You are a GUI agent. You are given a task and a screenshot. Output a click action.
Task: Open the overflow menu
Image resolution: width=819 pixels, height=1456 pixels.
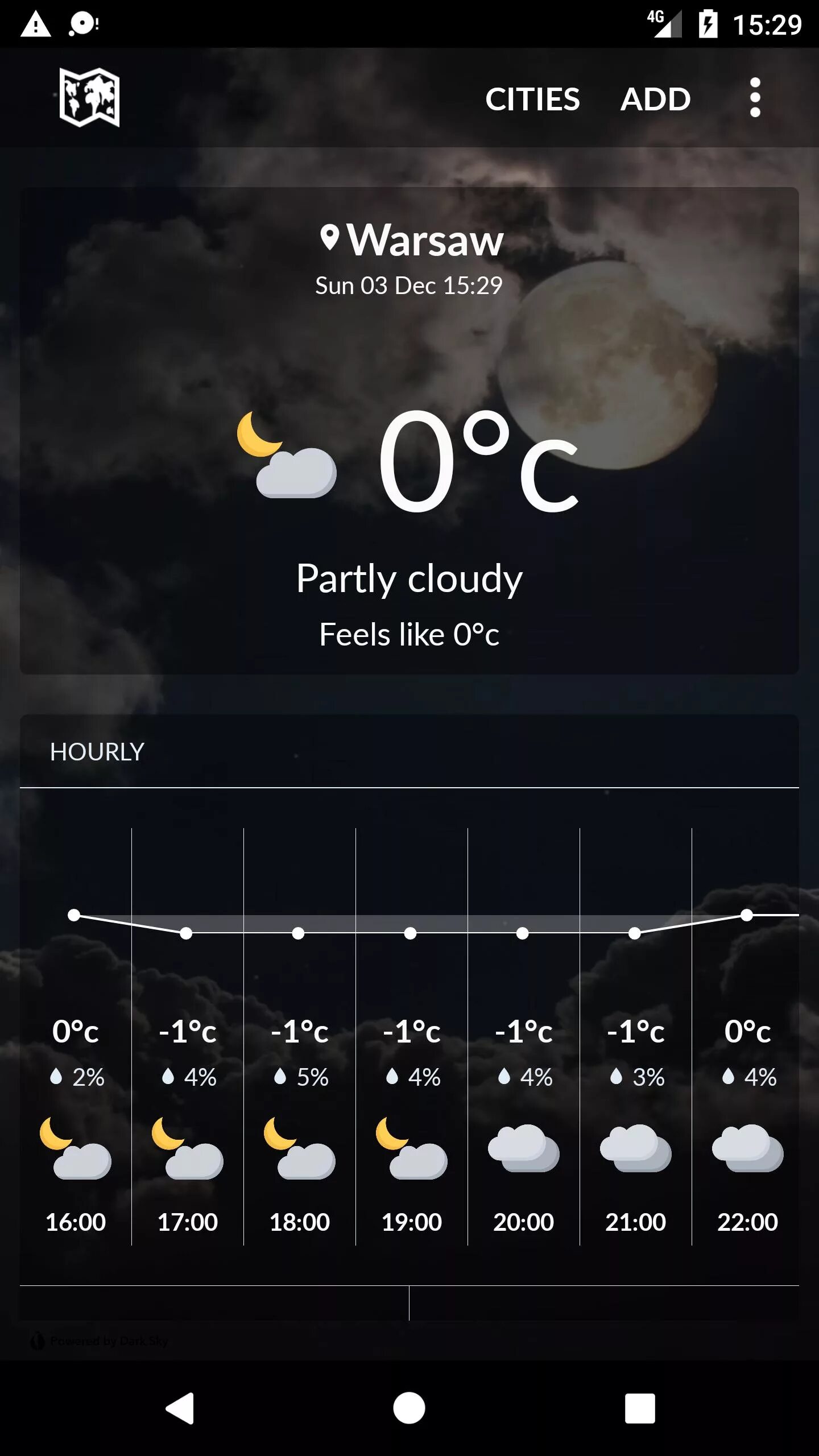[755, 98]
